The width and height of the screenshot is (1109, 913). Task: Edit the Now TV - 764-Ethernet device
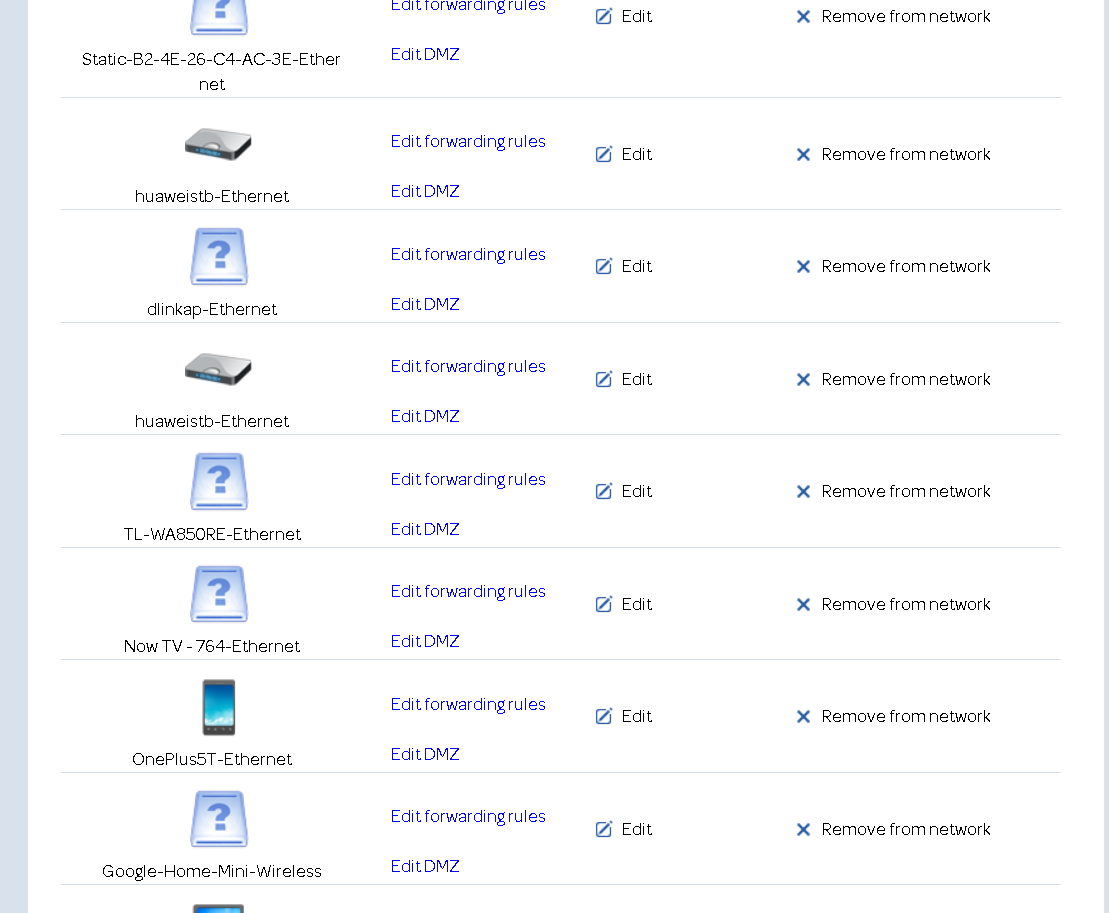(x=624, y=604)
